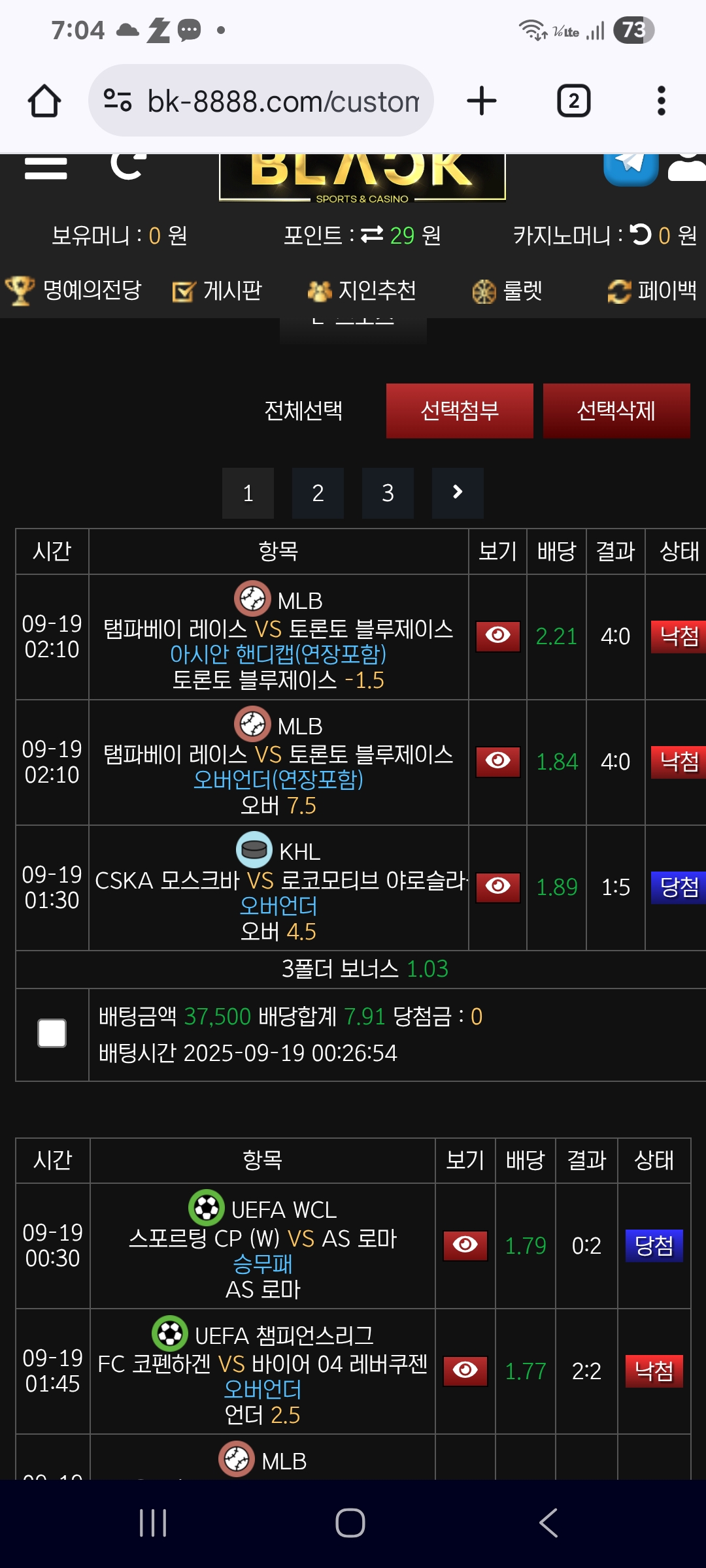The height and width of the screenshot is (1568, 706).
Task: Open the browser overflow menu
Action: click(661, 101)
